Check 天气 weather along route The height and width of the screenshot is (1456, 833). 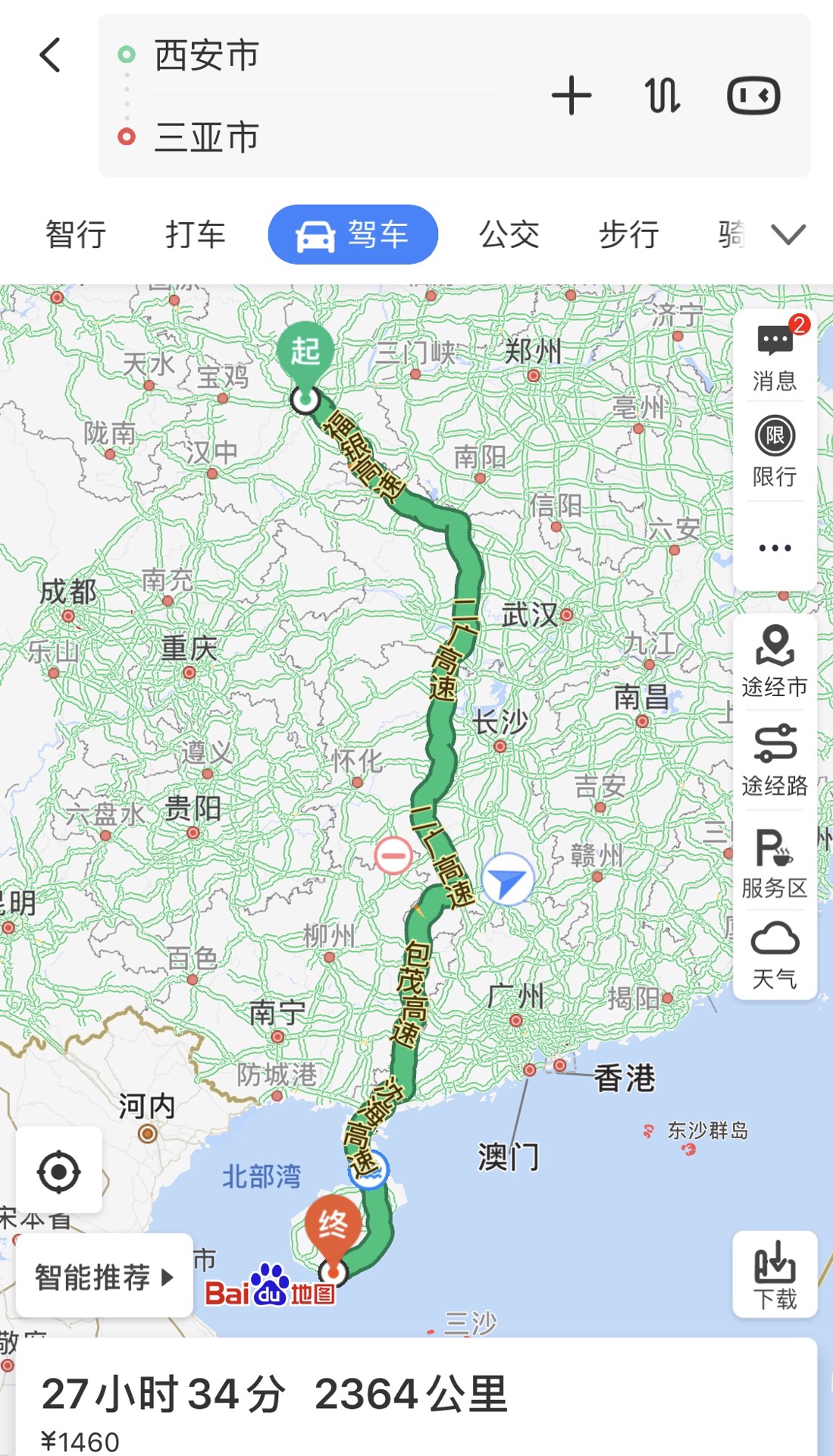click(x=775, y=955)
